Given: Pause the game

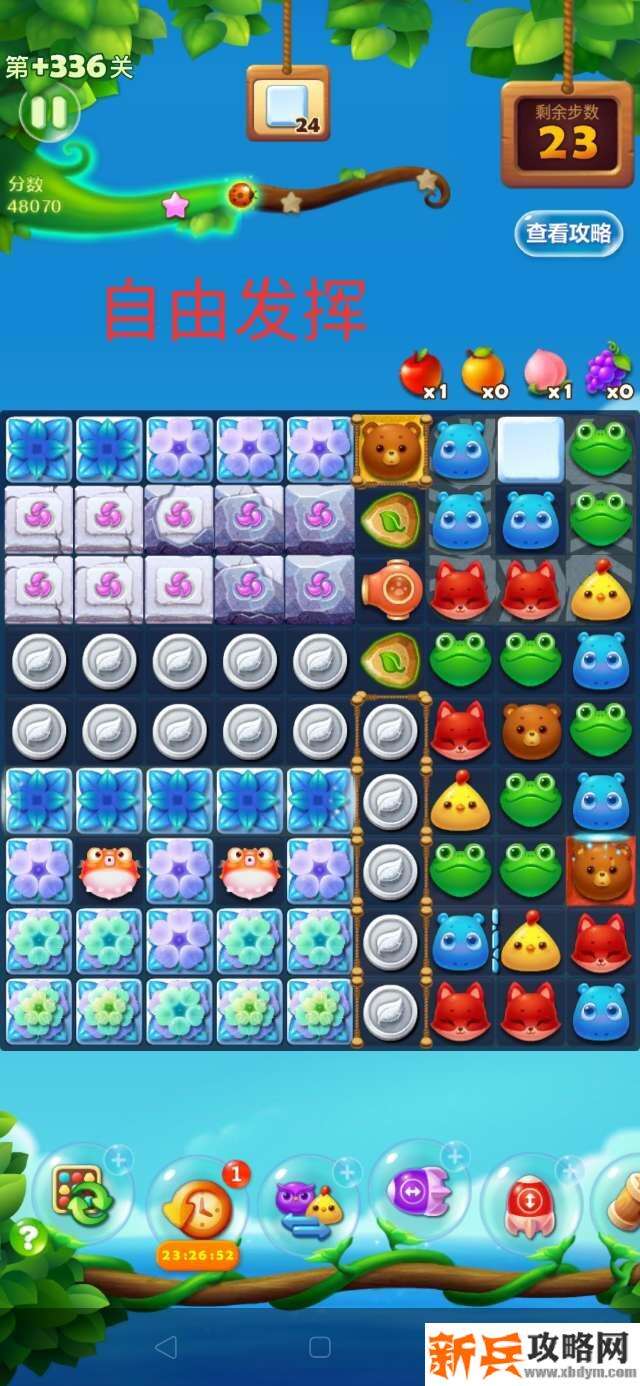Looking at the screenshot, I should 47,111.
